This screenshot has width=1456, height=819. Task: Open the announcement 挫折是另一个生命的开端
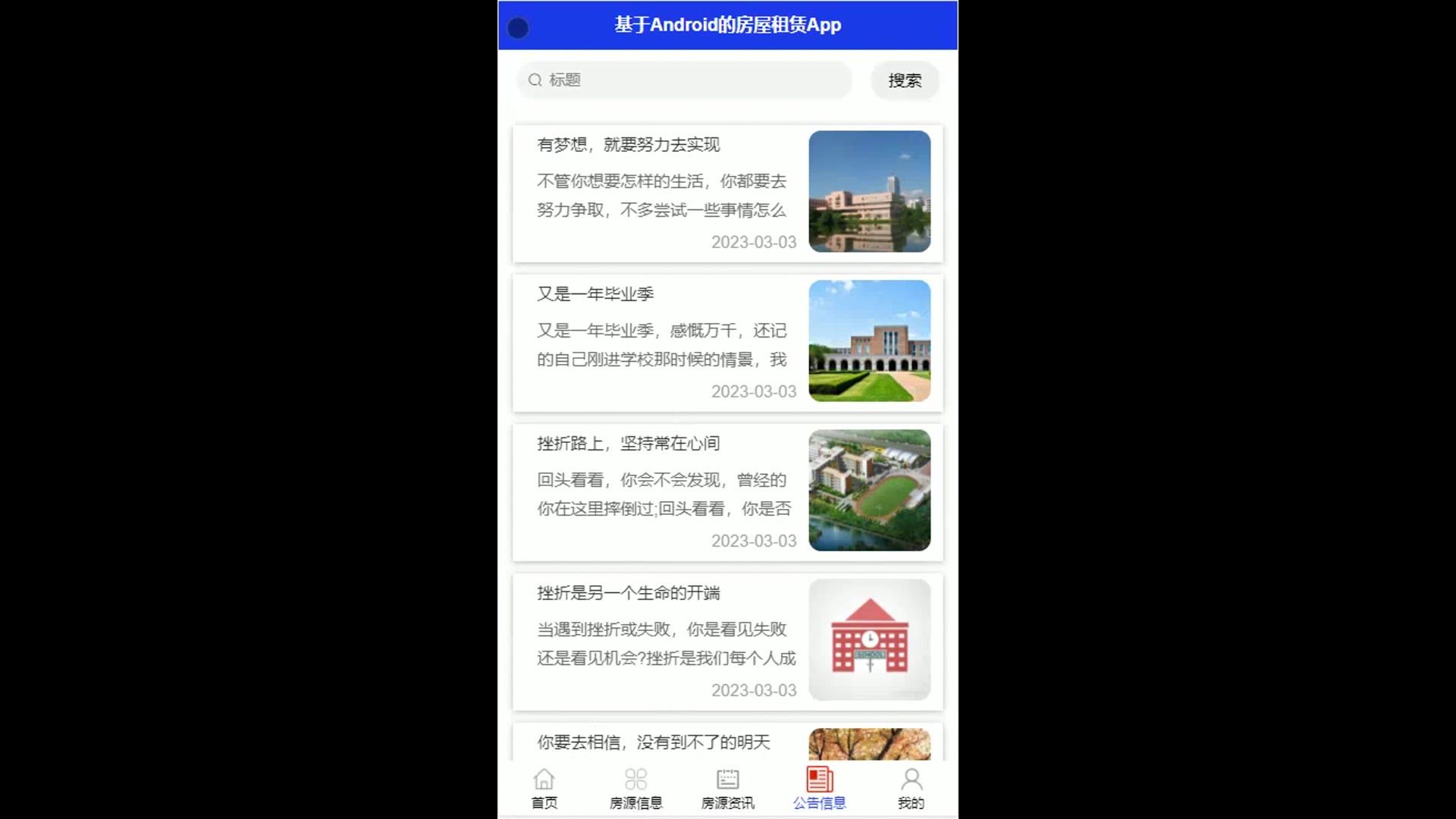(x=726, y=641)
